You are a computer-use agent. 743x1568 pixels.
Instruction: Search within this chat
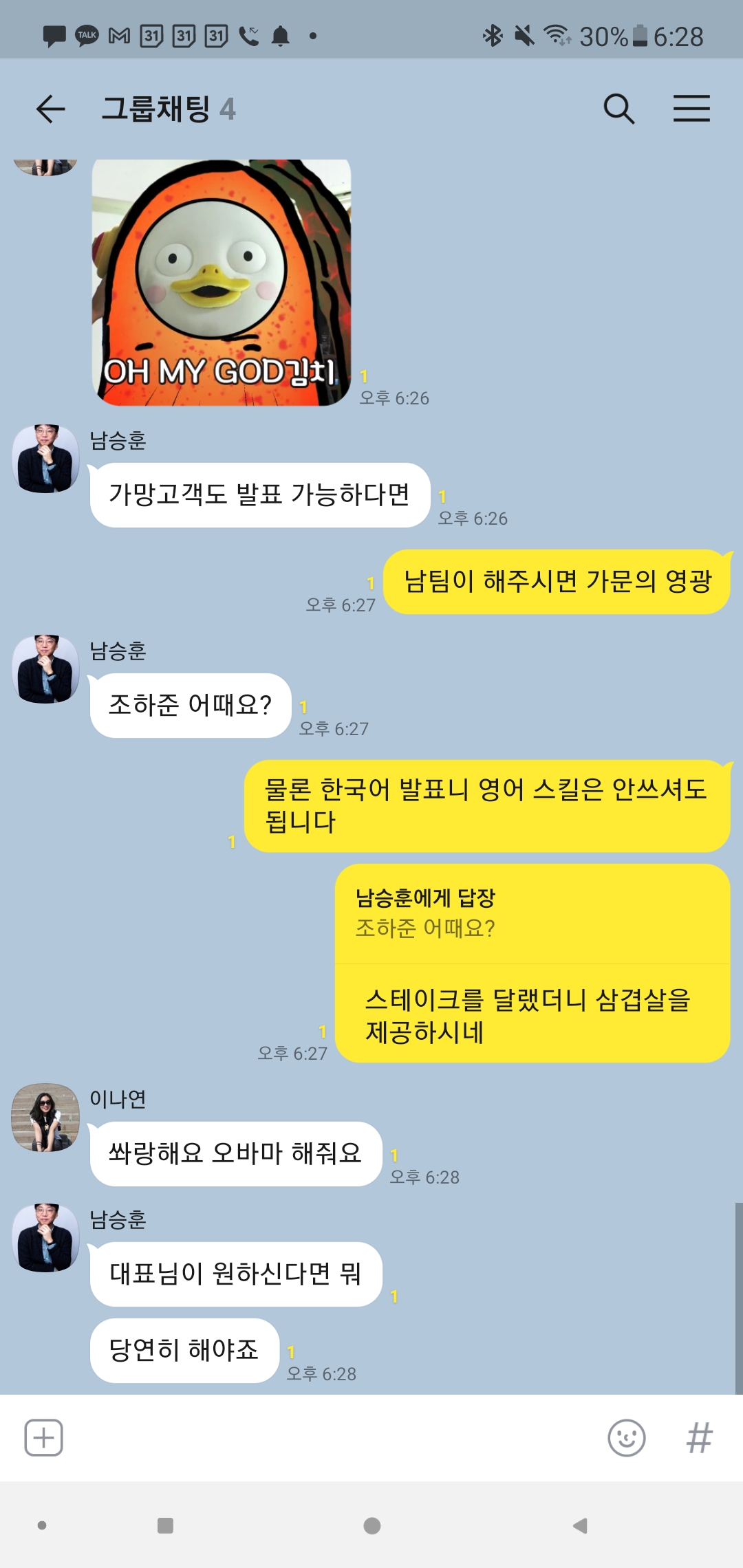point(618,109)
